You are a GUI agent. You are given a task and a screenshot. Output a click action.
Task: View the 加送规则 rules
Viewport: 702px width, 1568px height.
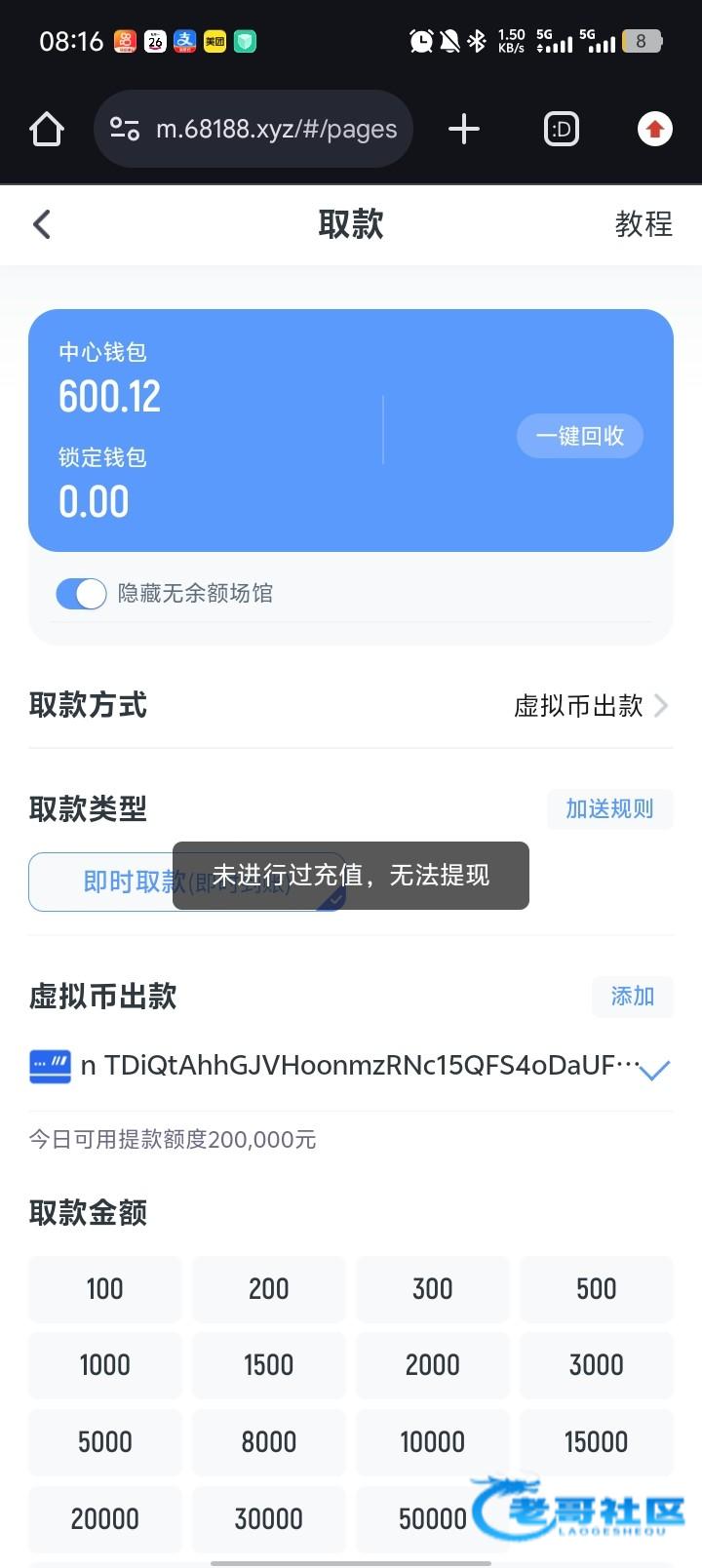coord(609,808)
